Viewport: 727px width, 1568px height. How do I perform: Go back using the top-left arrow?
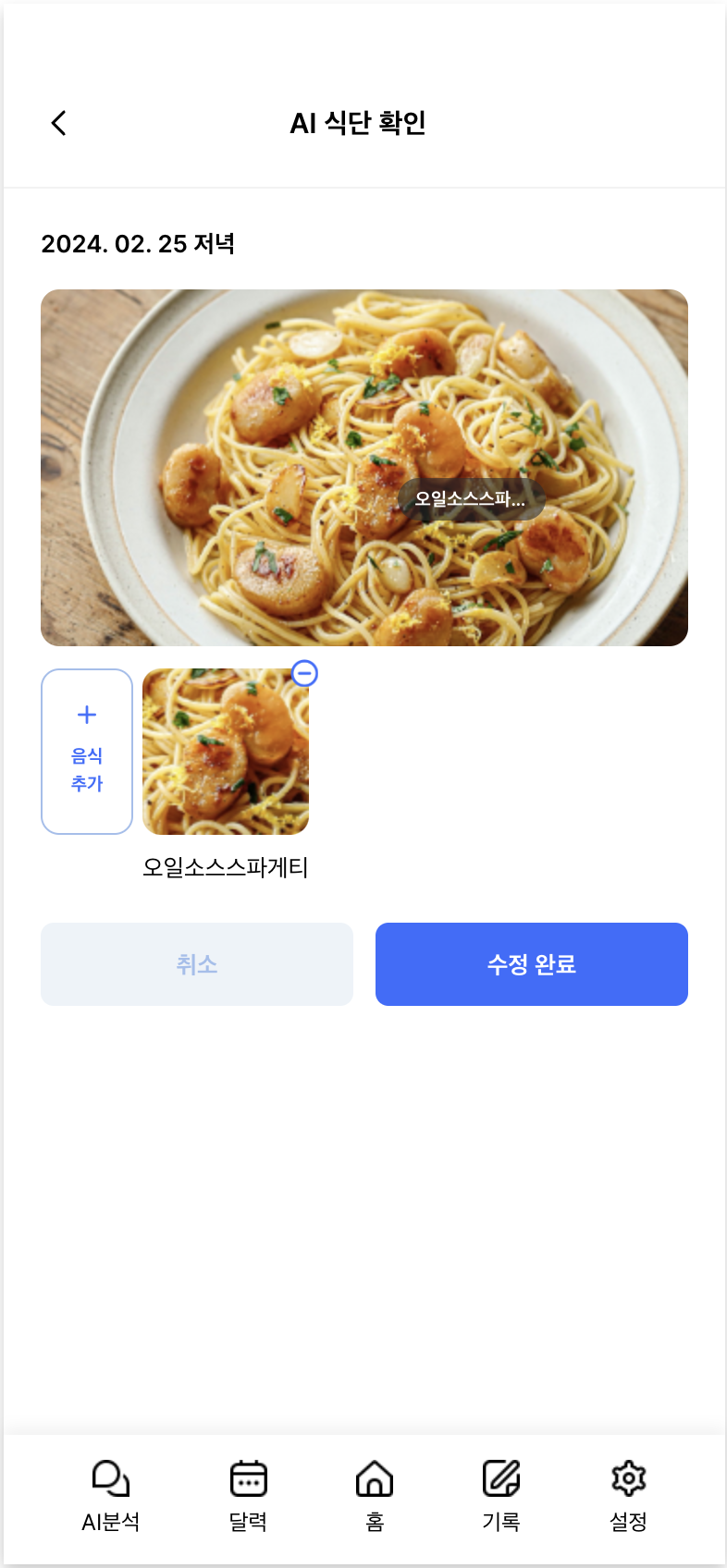click(x=59, y=123)
